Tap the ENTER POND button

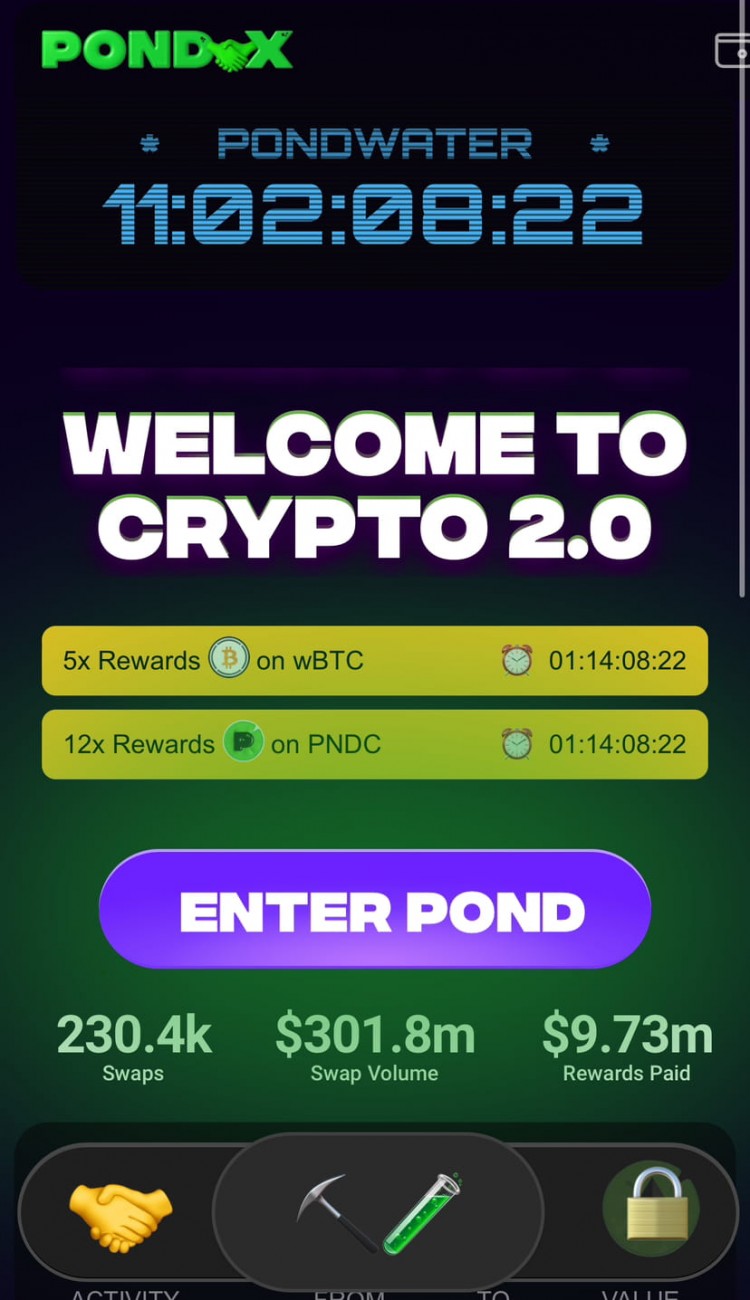(375, 910)
